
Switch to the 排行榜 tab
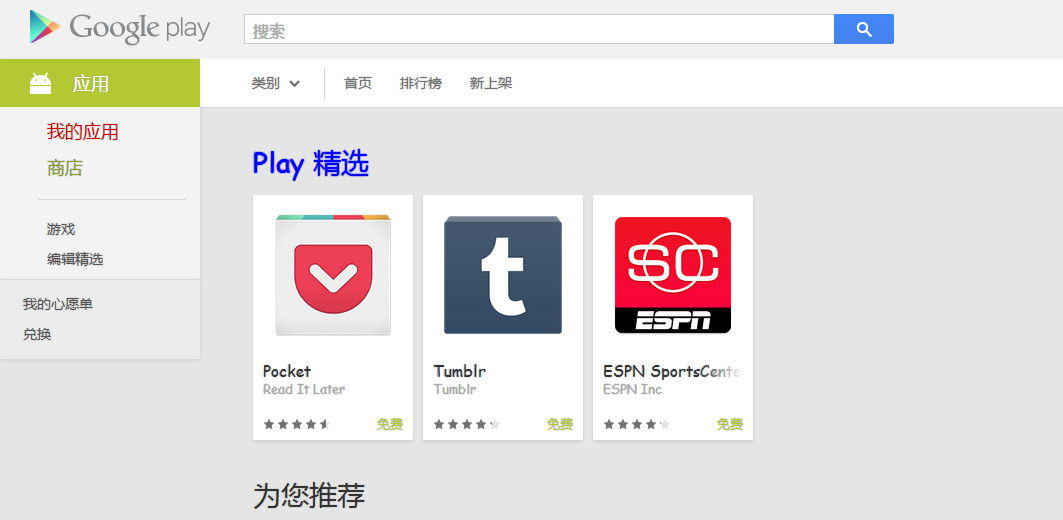(x=420, y=84)
